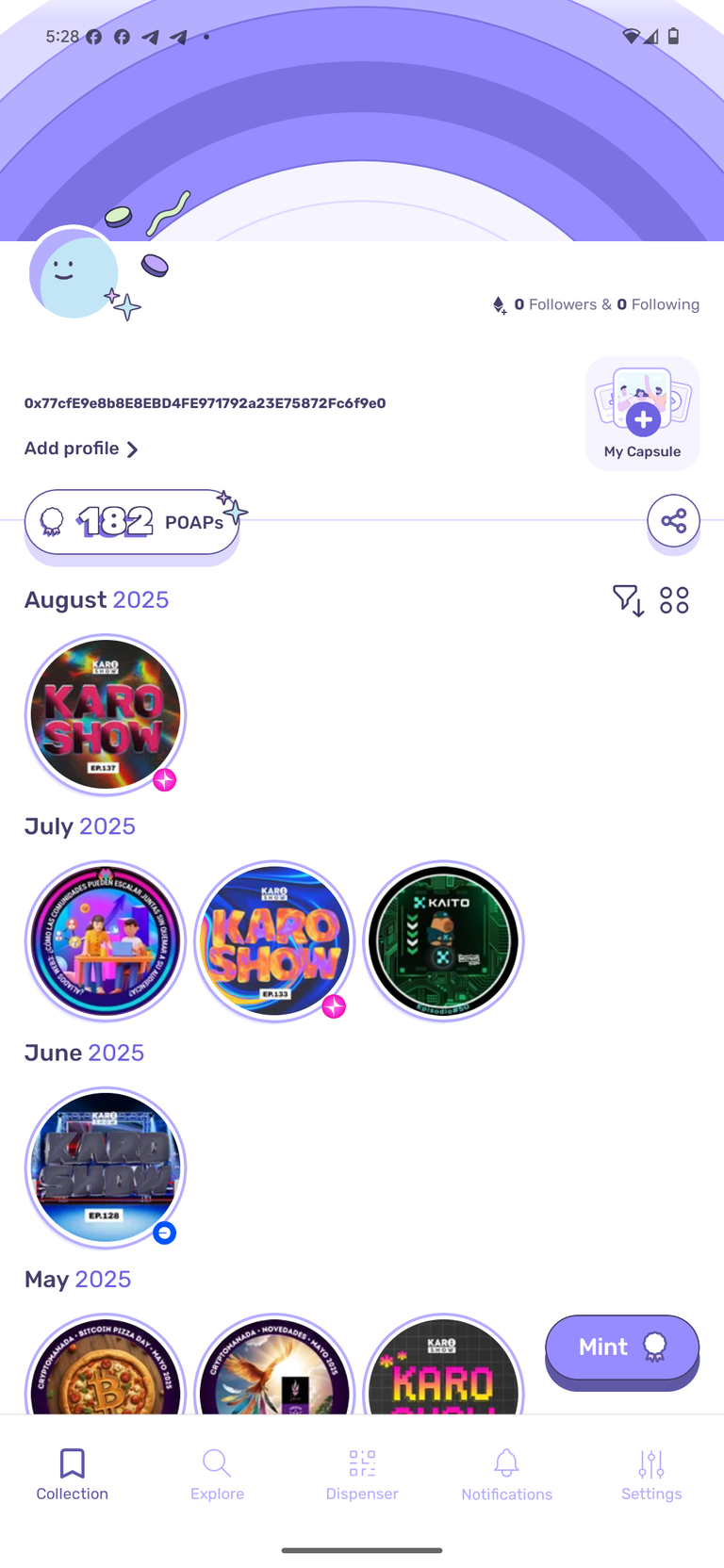Tap the Mint button
The width and height of the screenshot is (724, 1568).
(622, 1347)
